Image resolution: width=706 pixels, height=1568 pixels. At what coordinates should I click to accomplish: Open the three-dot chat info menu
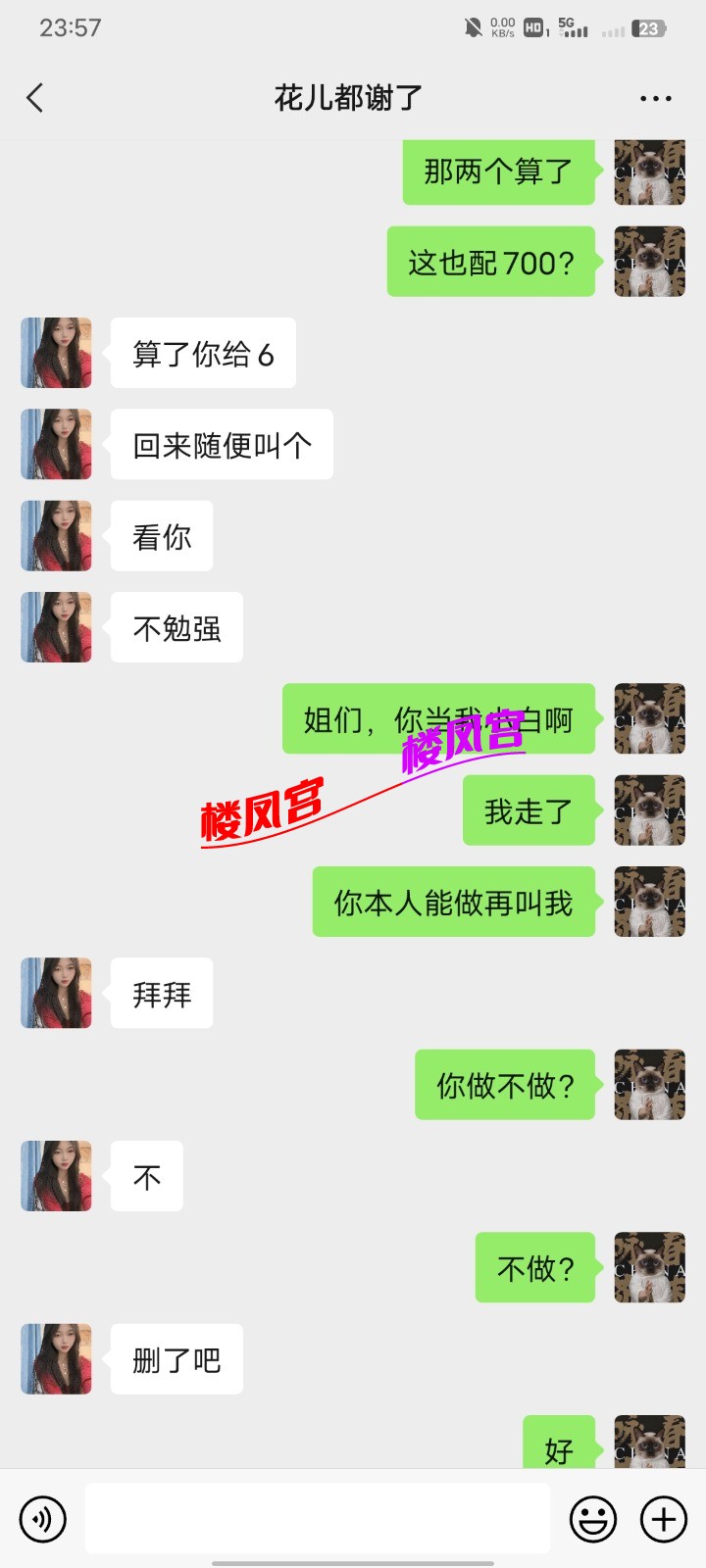(655, 98)
